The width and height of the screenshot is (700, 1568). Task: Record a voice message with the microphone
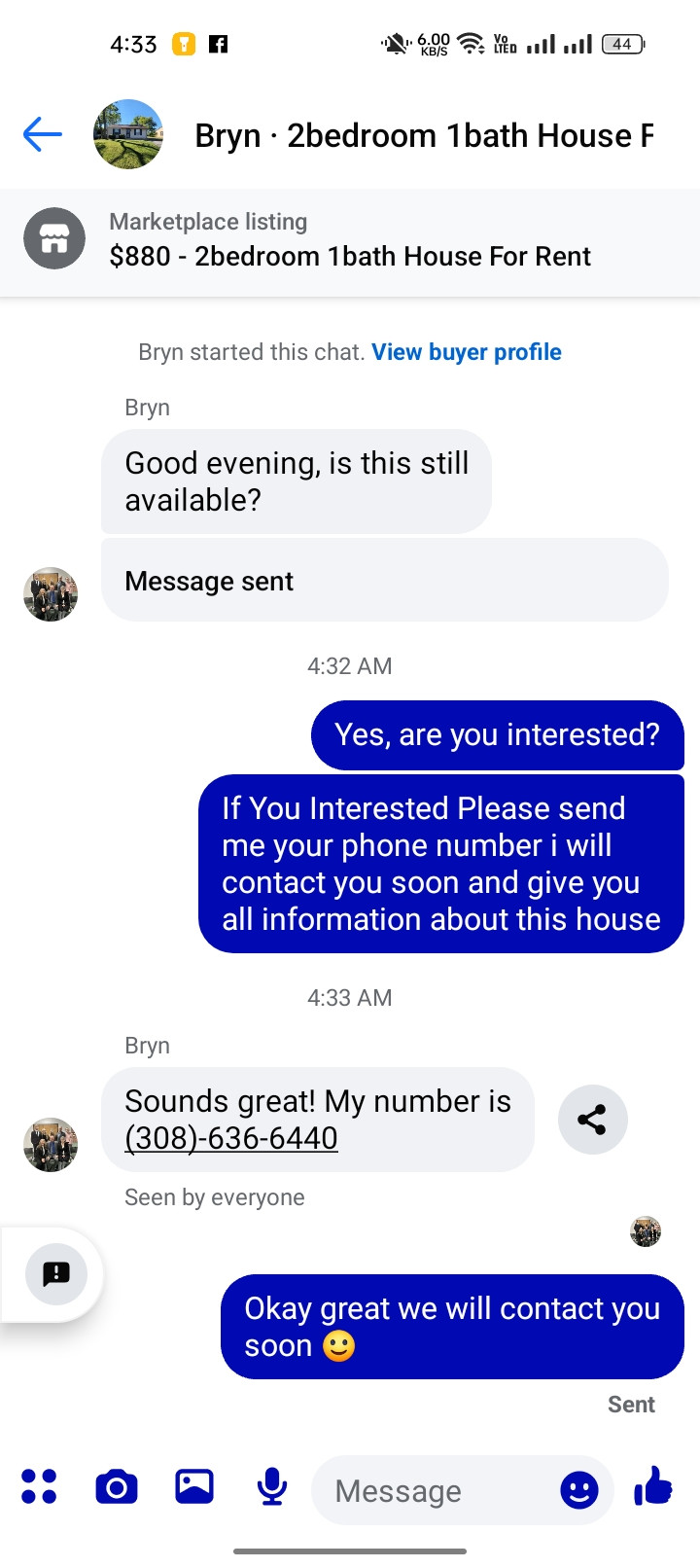click(272, 1486)
